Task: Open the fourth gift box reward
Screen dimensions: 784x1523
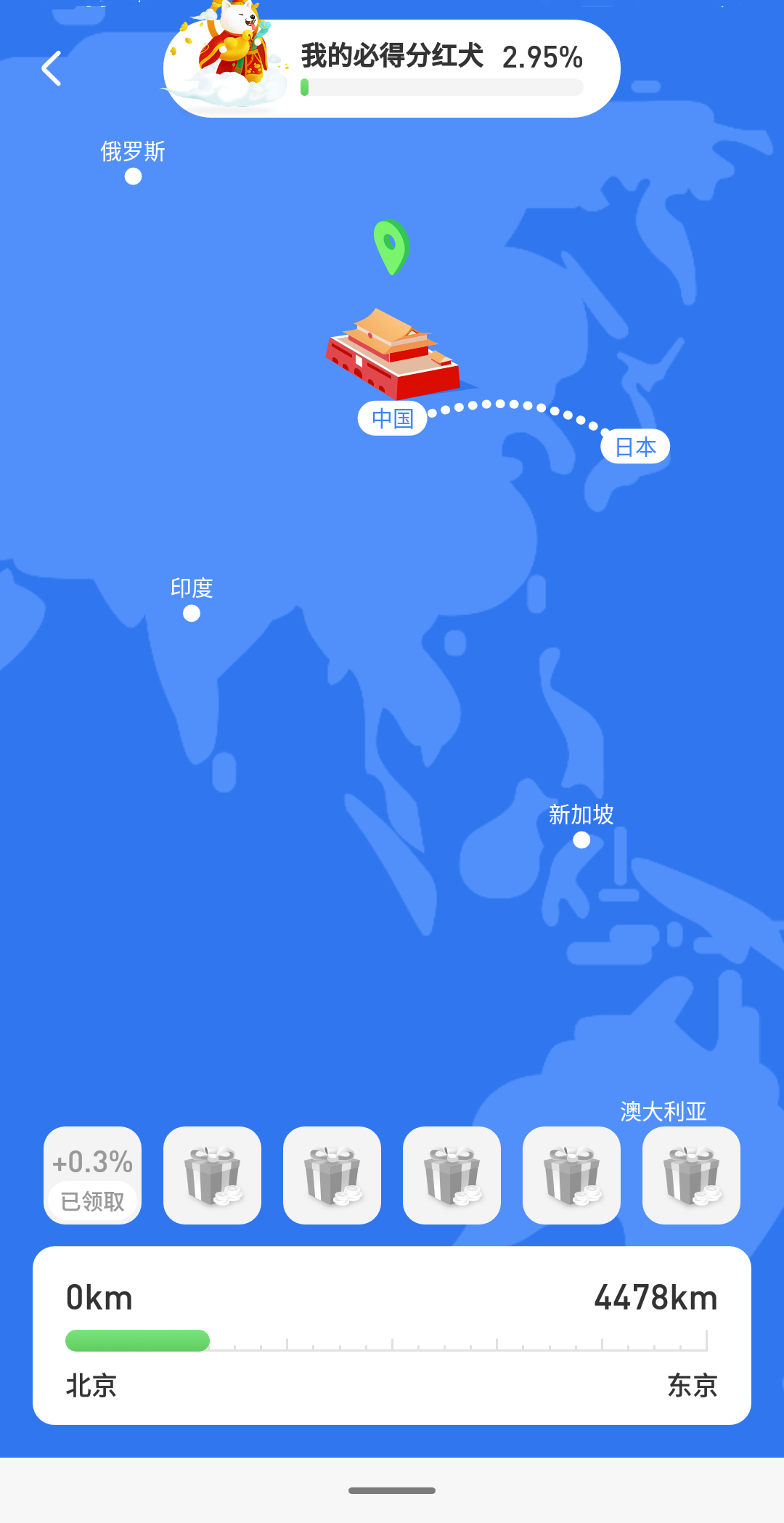Action: tap(571, 1175)
